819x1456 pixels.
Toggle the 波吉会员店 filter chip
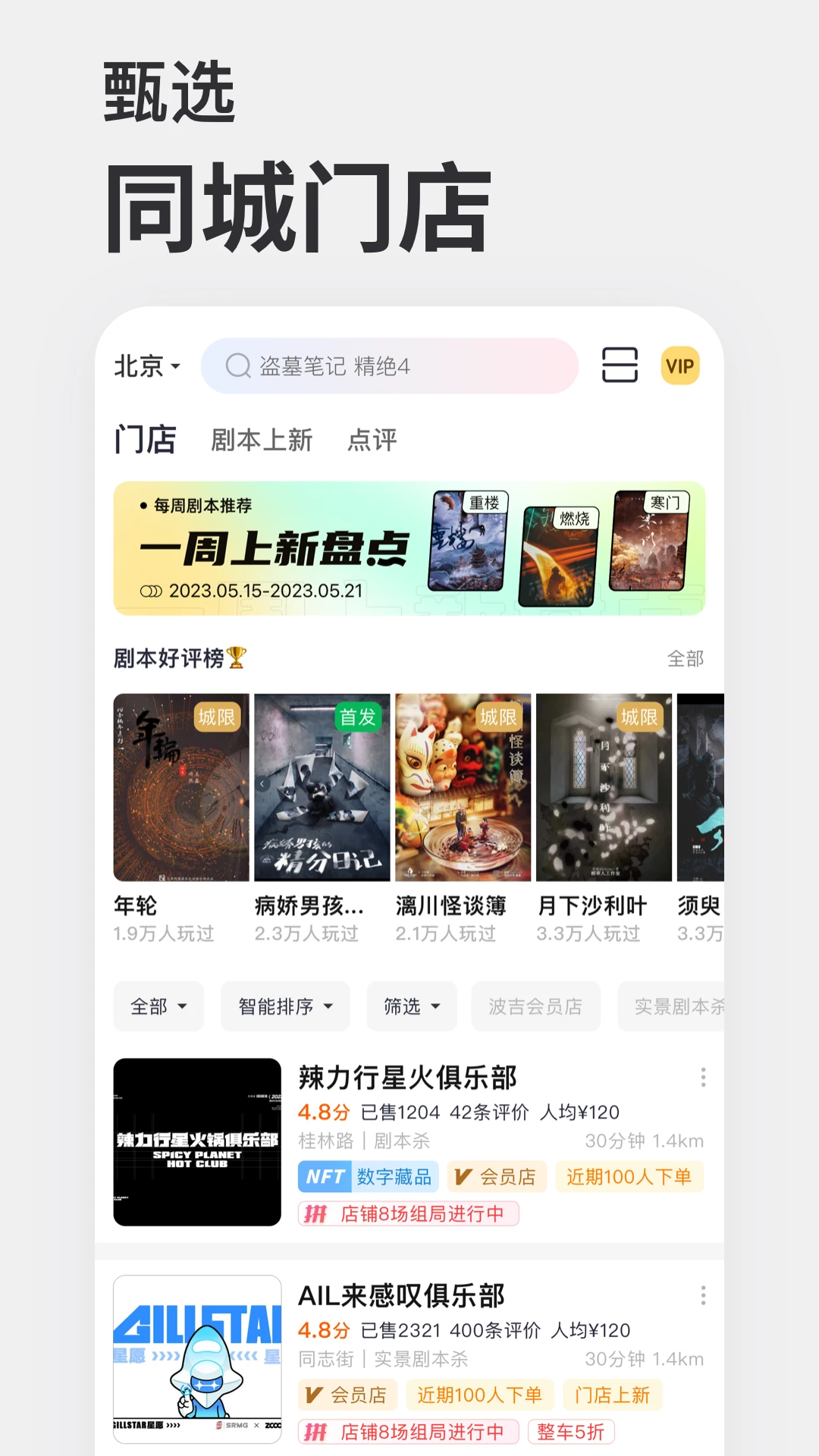pyautogui.click(x=536, y=1006)
